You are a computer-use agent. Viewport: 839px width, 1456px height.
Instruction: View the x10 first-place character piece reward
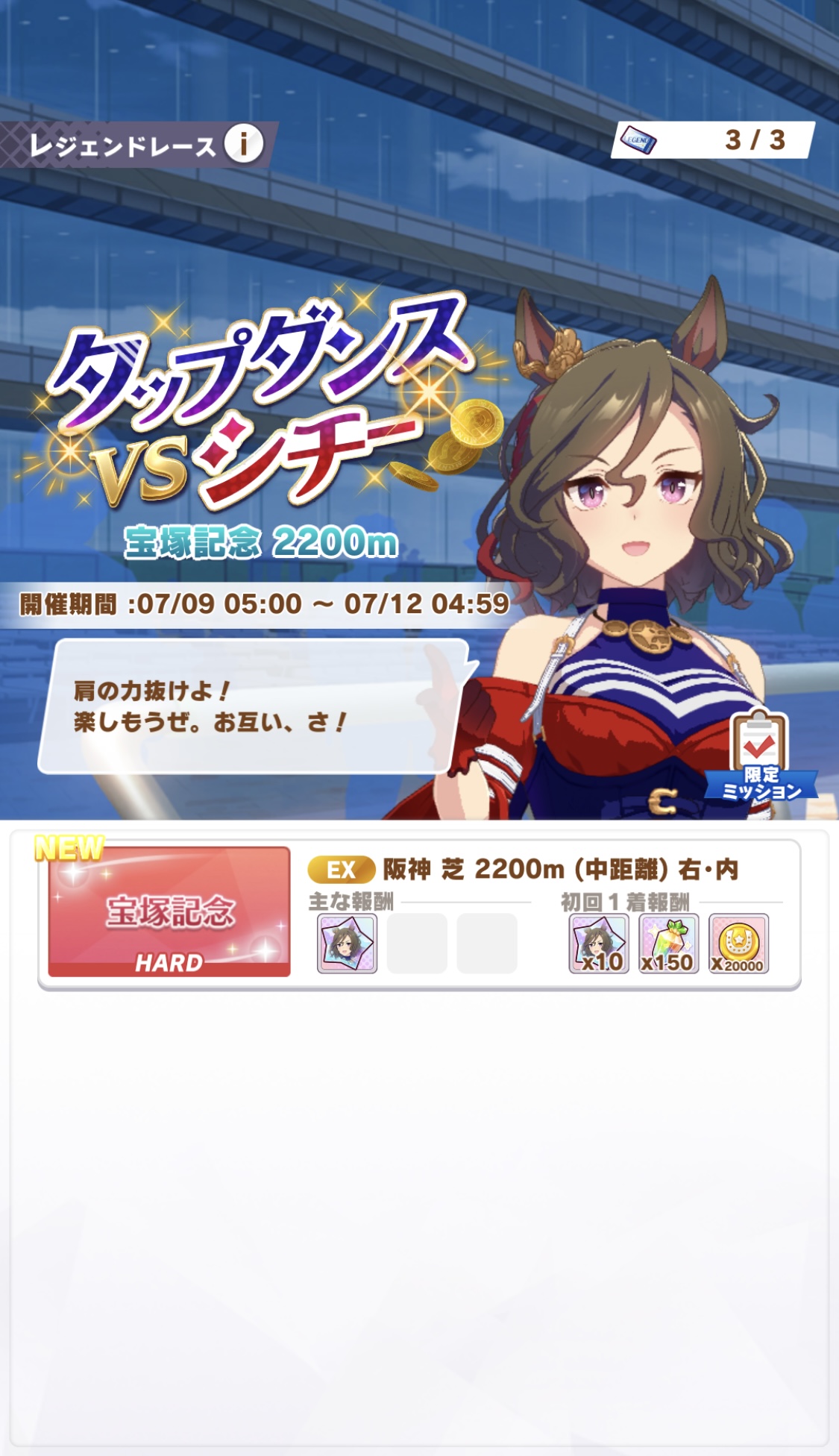pyautogui.click(x=599, y=944)
